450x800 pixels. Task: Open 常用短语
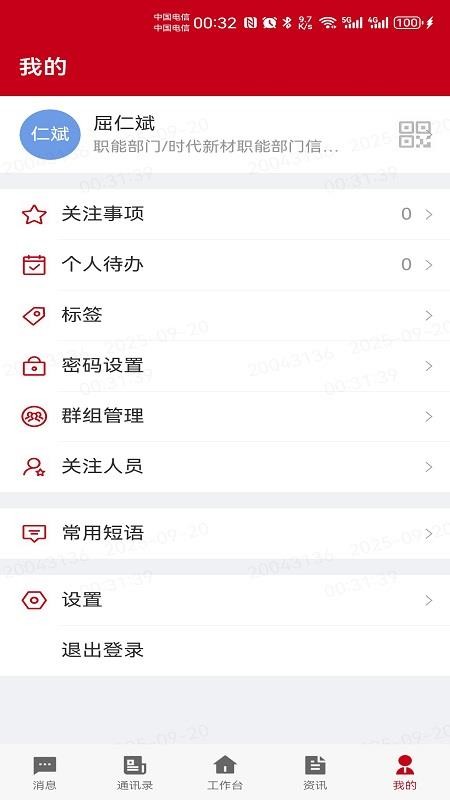[225, 534]
